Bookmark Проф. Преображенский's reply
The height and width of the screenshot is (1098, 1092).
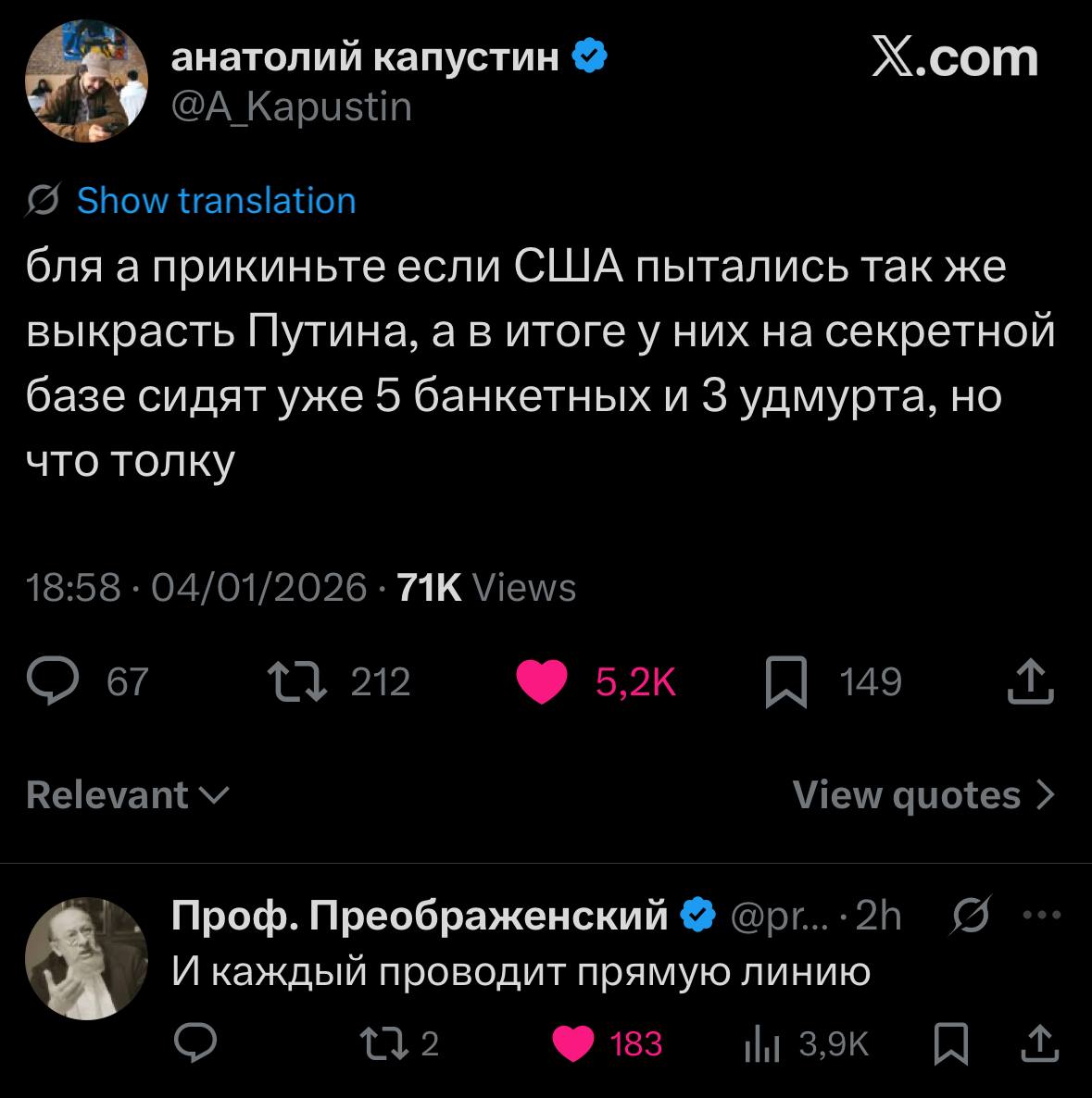coord(950,1044)
